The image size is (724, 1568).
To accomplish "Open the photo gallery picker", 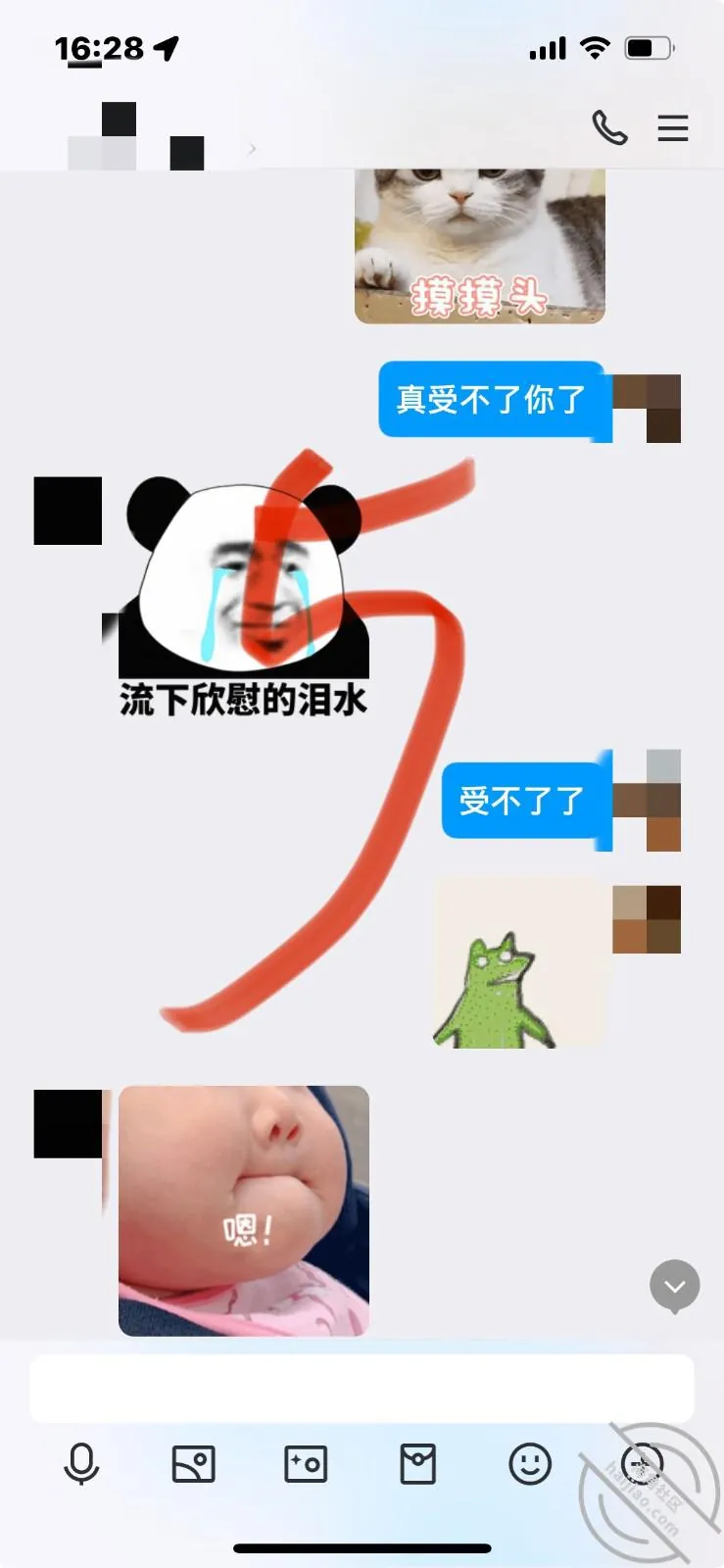I will pos(193,1464).
